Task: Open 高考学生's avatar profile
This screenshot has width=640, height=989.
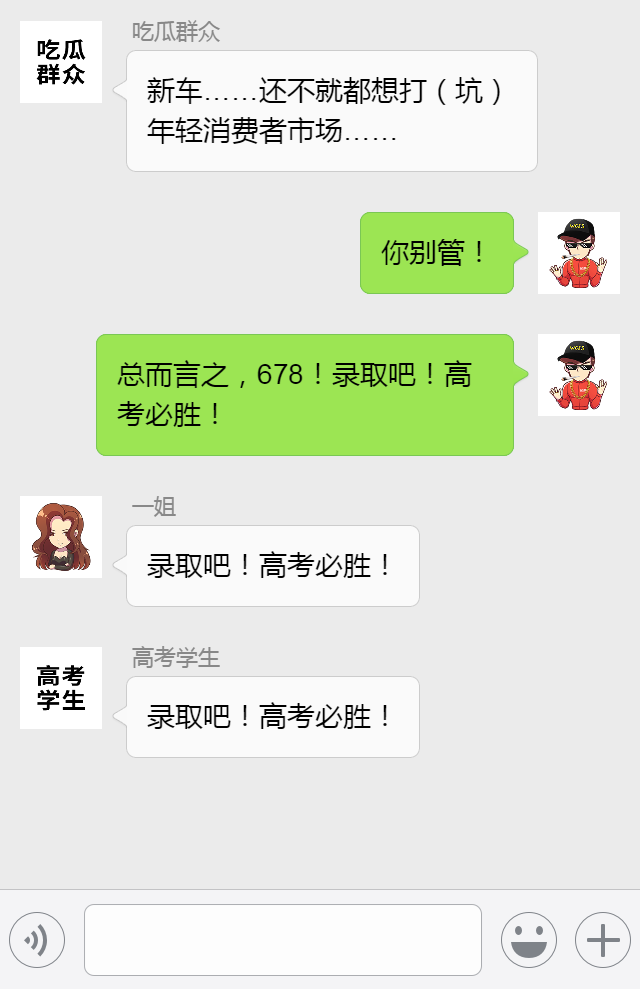Action: pyautogui.click(x=61, y=688)
